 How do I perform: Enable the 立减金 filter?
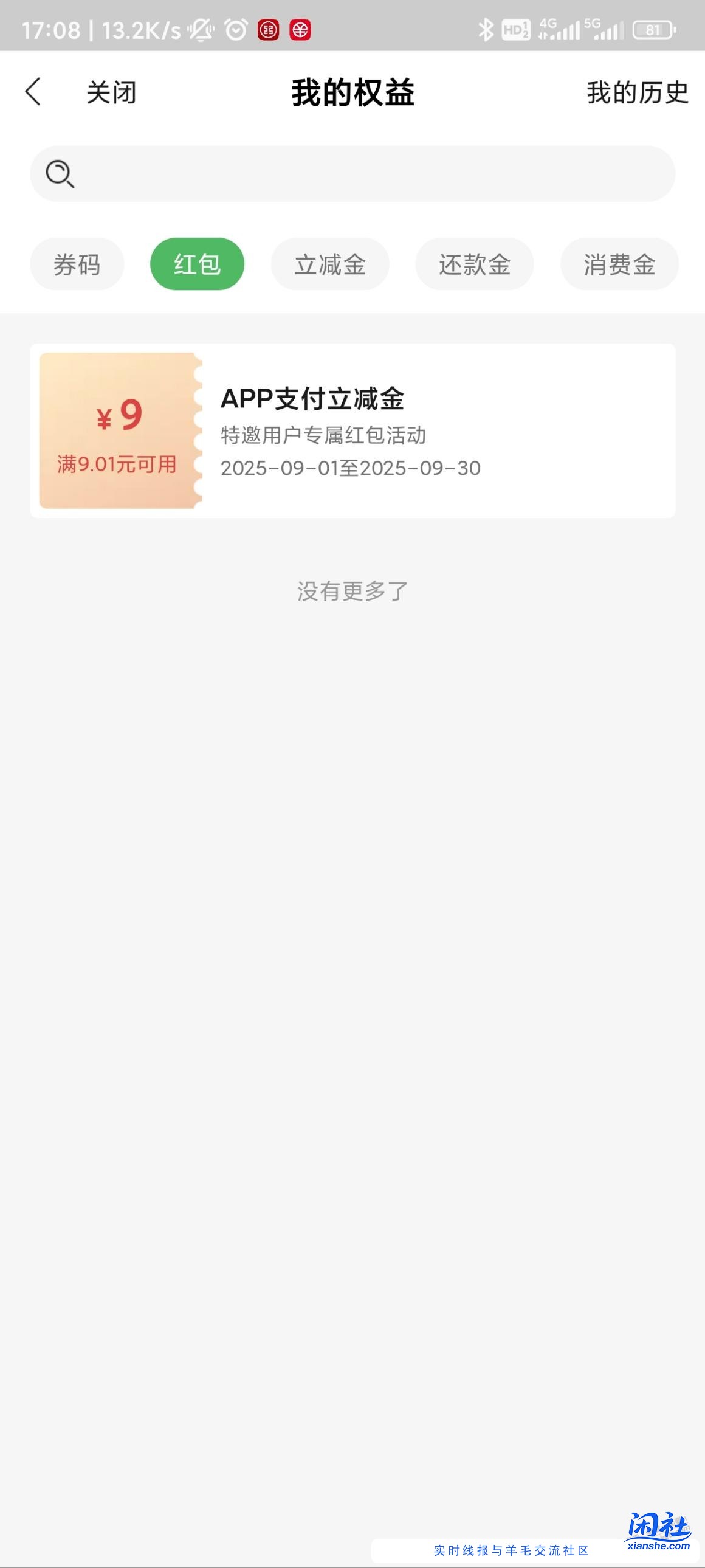coord(329,264)
